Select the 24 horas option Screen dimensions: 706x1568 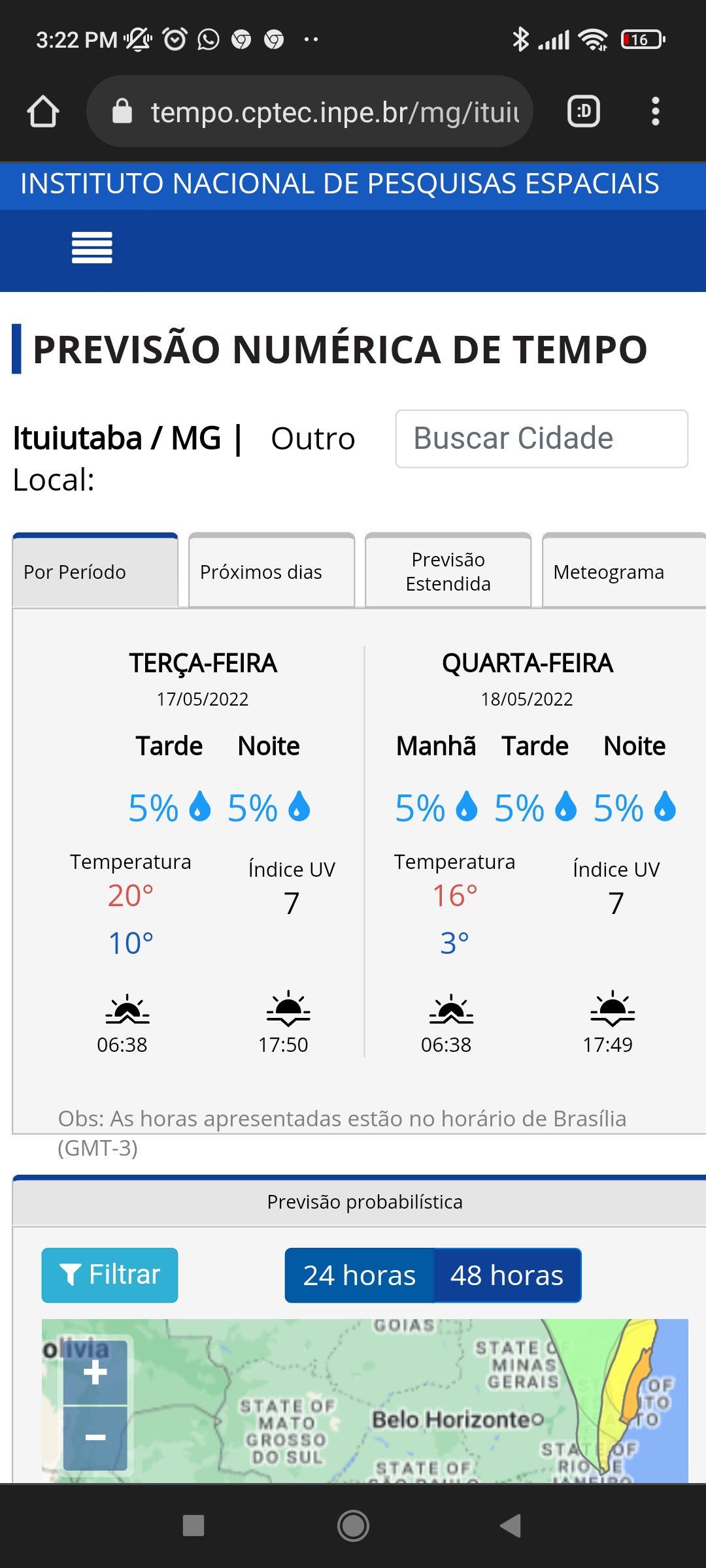point(360,1275)
